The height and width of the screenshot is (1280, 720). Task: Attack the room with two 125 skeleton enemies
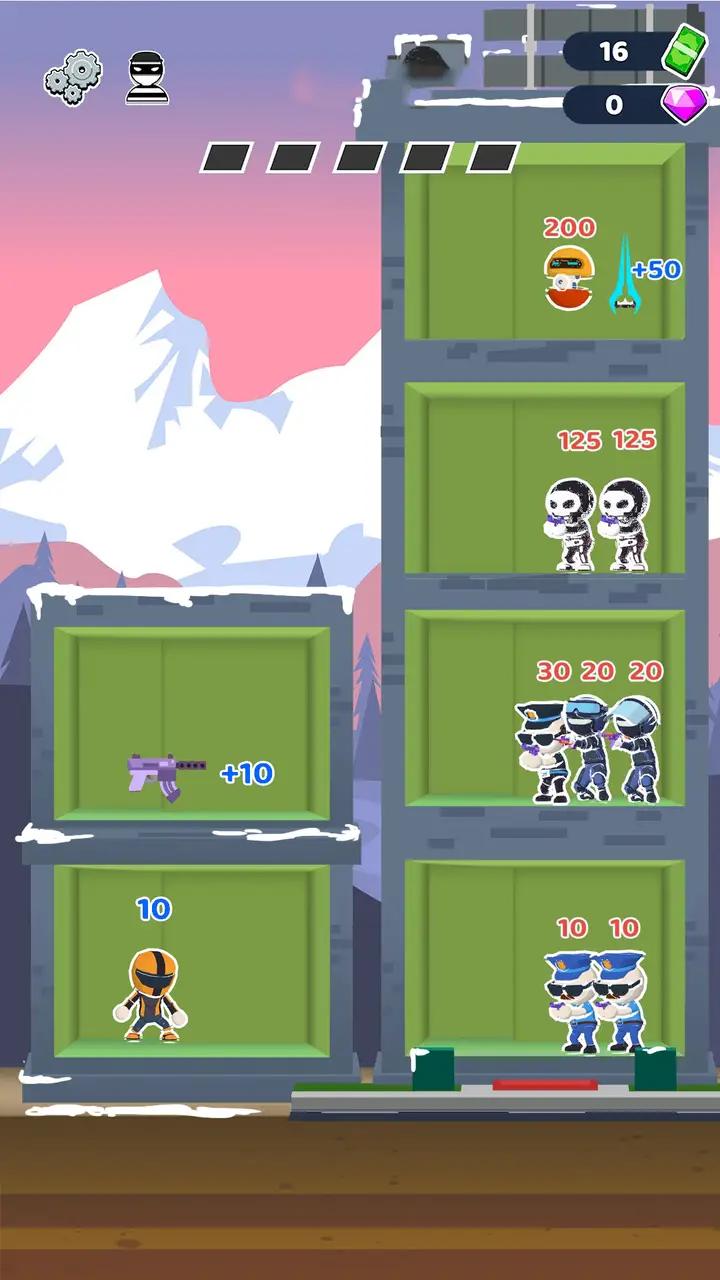544,478
